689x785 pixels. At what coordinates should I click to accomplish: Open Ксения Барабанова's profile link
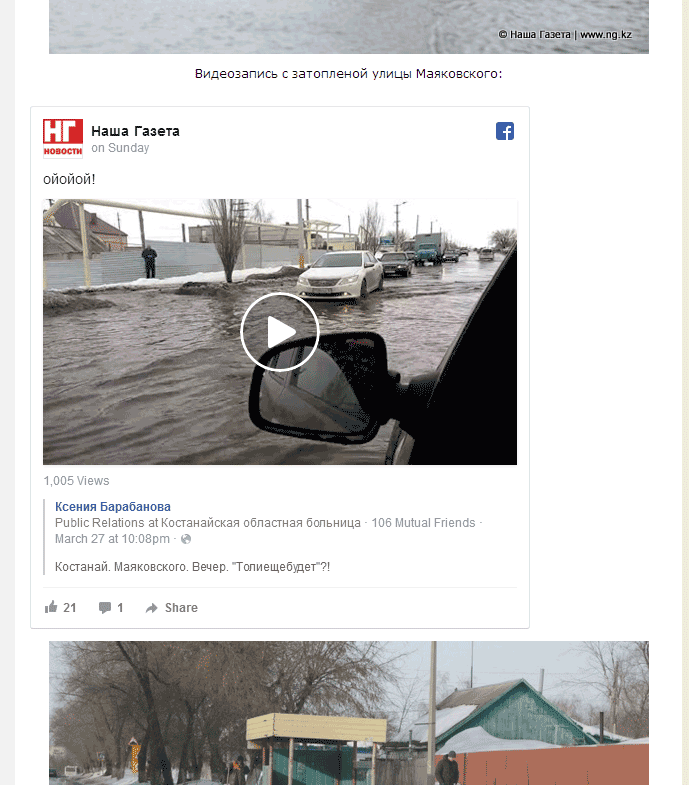point(113,507)
